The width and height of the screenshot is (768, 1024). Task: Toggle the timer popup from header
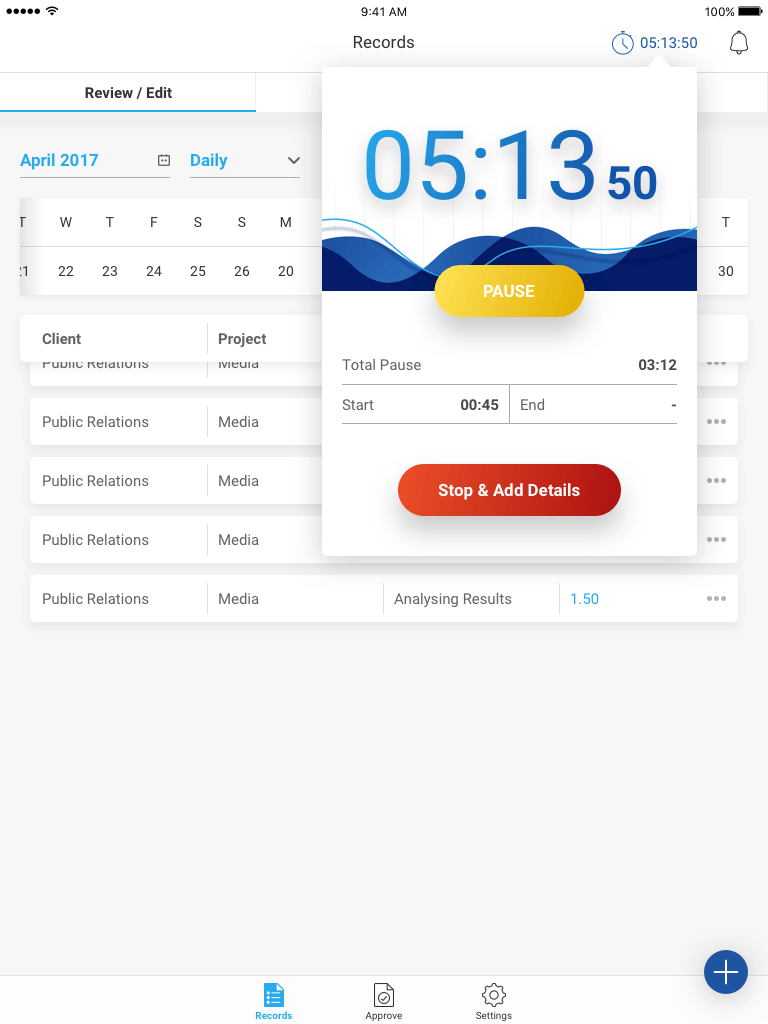coord(655,43)
